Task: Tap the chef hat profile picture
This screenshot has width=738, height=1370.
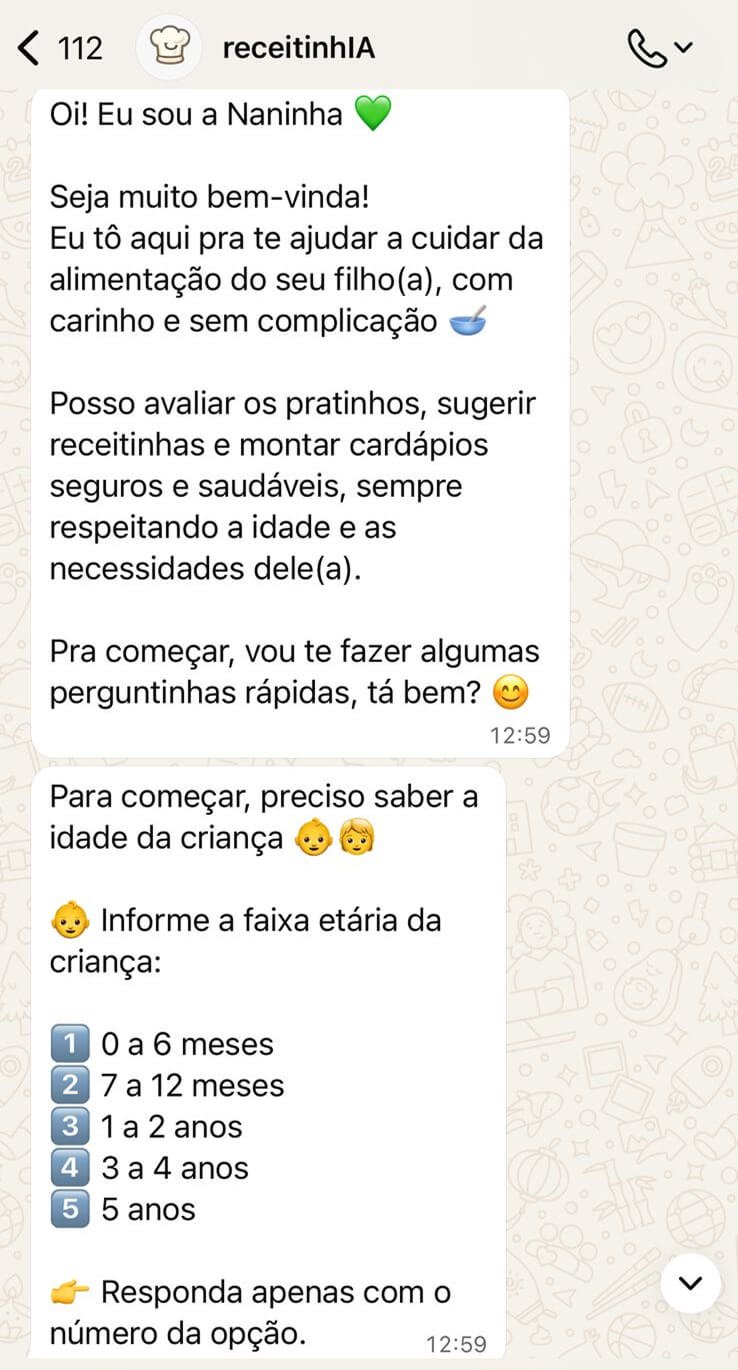Action: 168,47
